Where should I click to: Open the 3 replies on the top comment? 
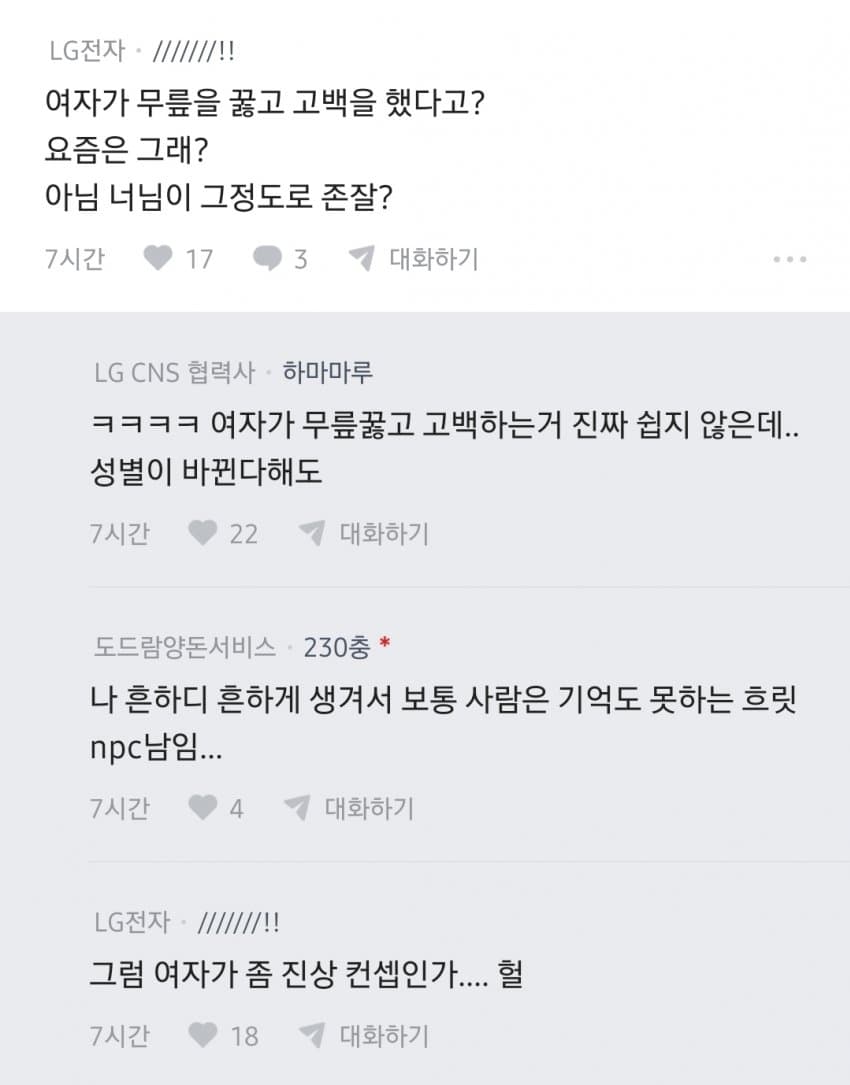tap(267, 259)
